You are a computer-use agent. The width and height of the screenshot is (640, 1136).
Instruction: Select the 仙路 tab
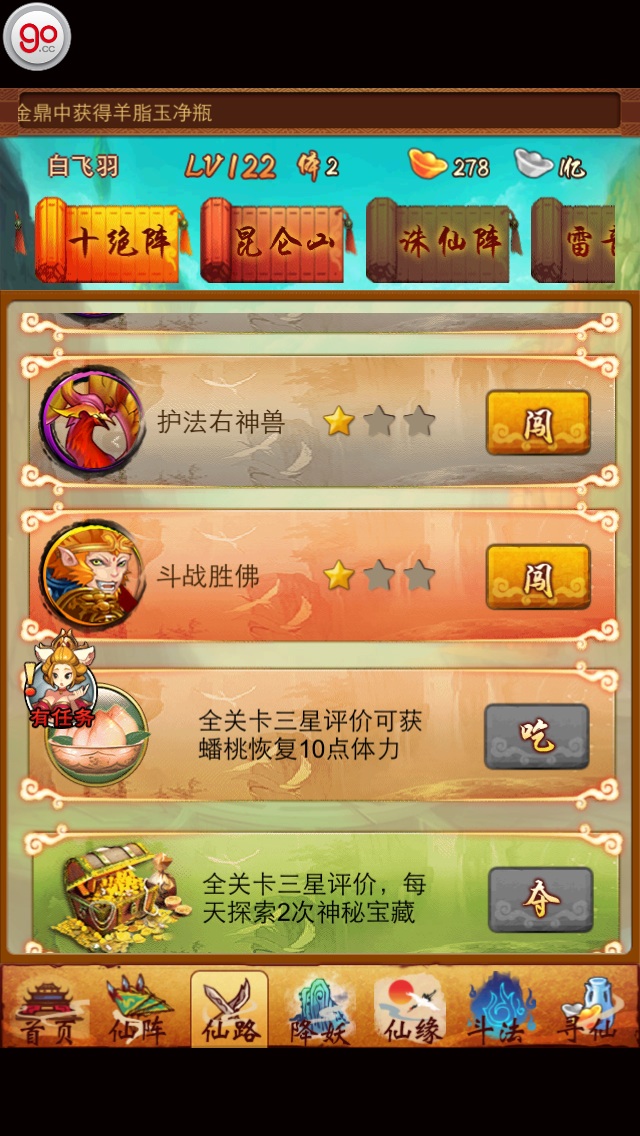coord(229,1012)
